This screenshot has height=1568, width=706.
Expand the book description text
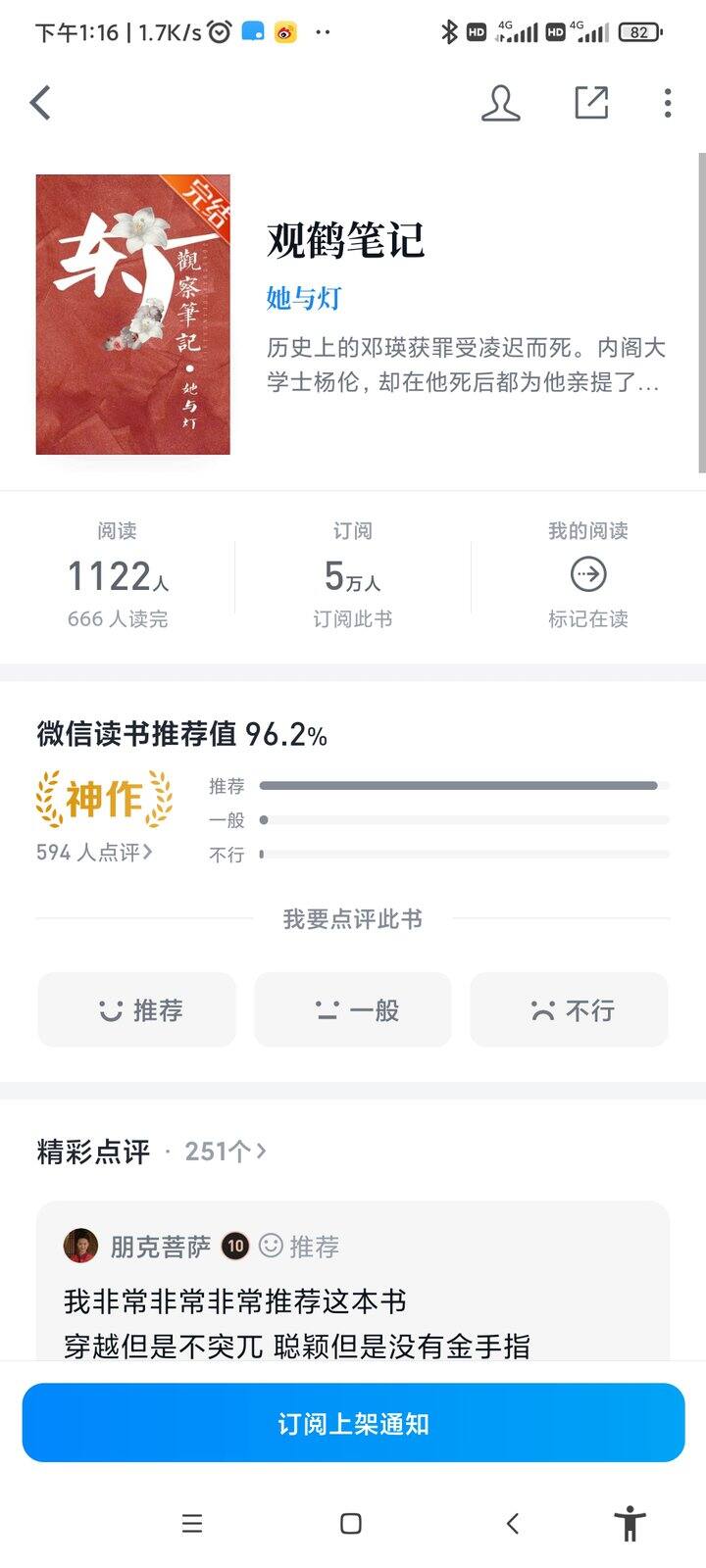click(466, 365)
